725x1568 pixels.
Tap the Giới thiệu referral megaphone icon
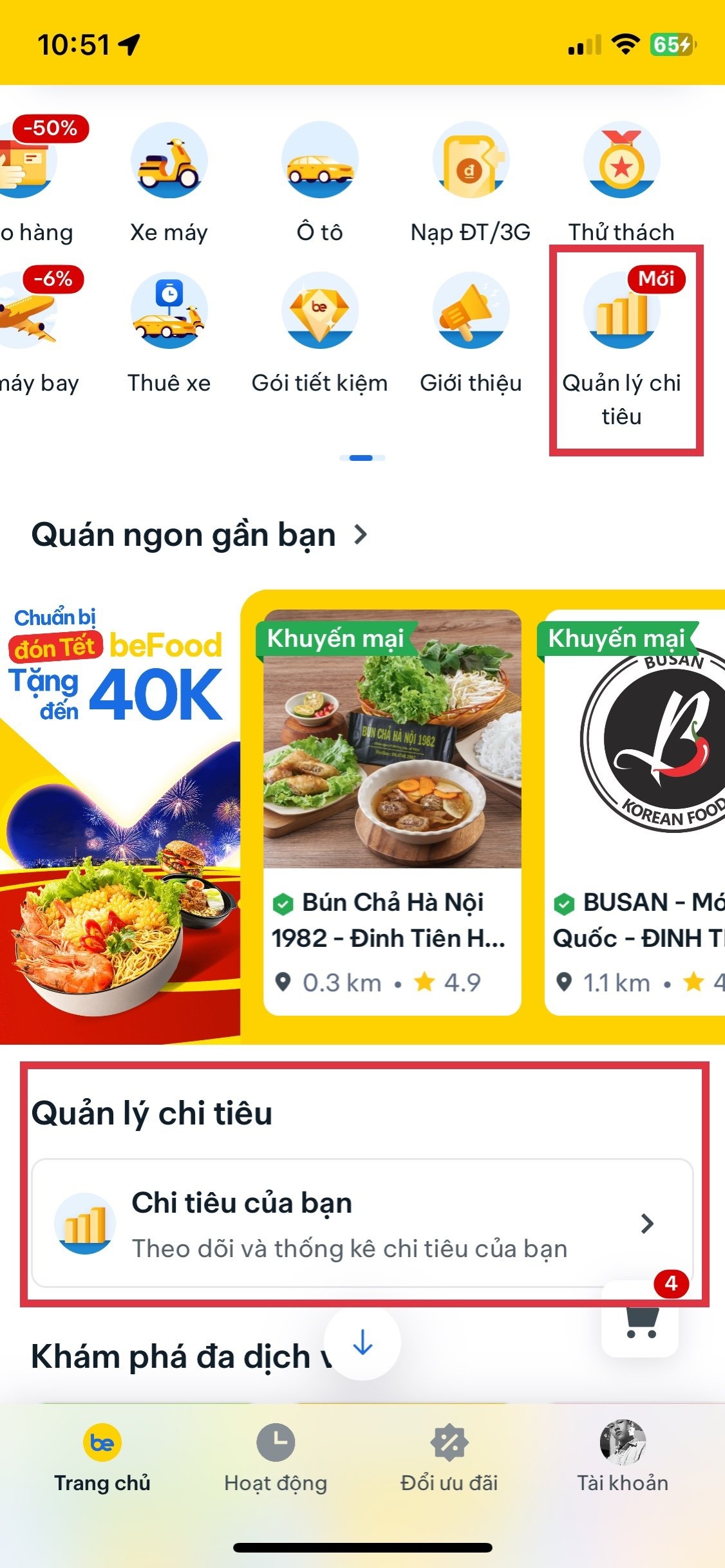[470, 313]
